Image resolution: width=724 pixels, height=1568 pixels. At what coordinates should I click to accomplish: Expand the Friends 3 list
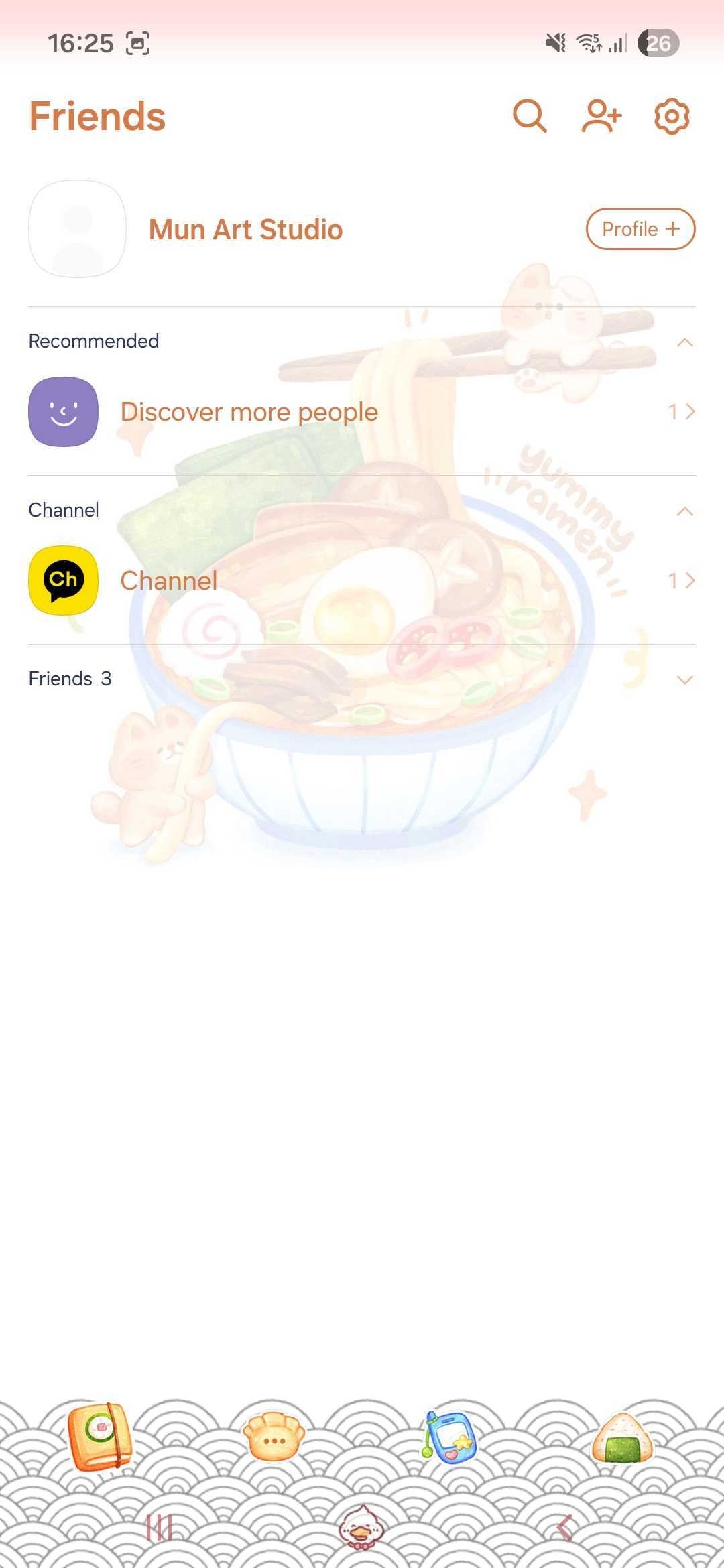pos(684,680)
